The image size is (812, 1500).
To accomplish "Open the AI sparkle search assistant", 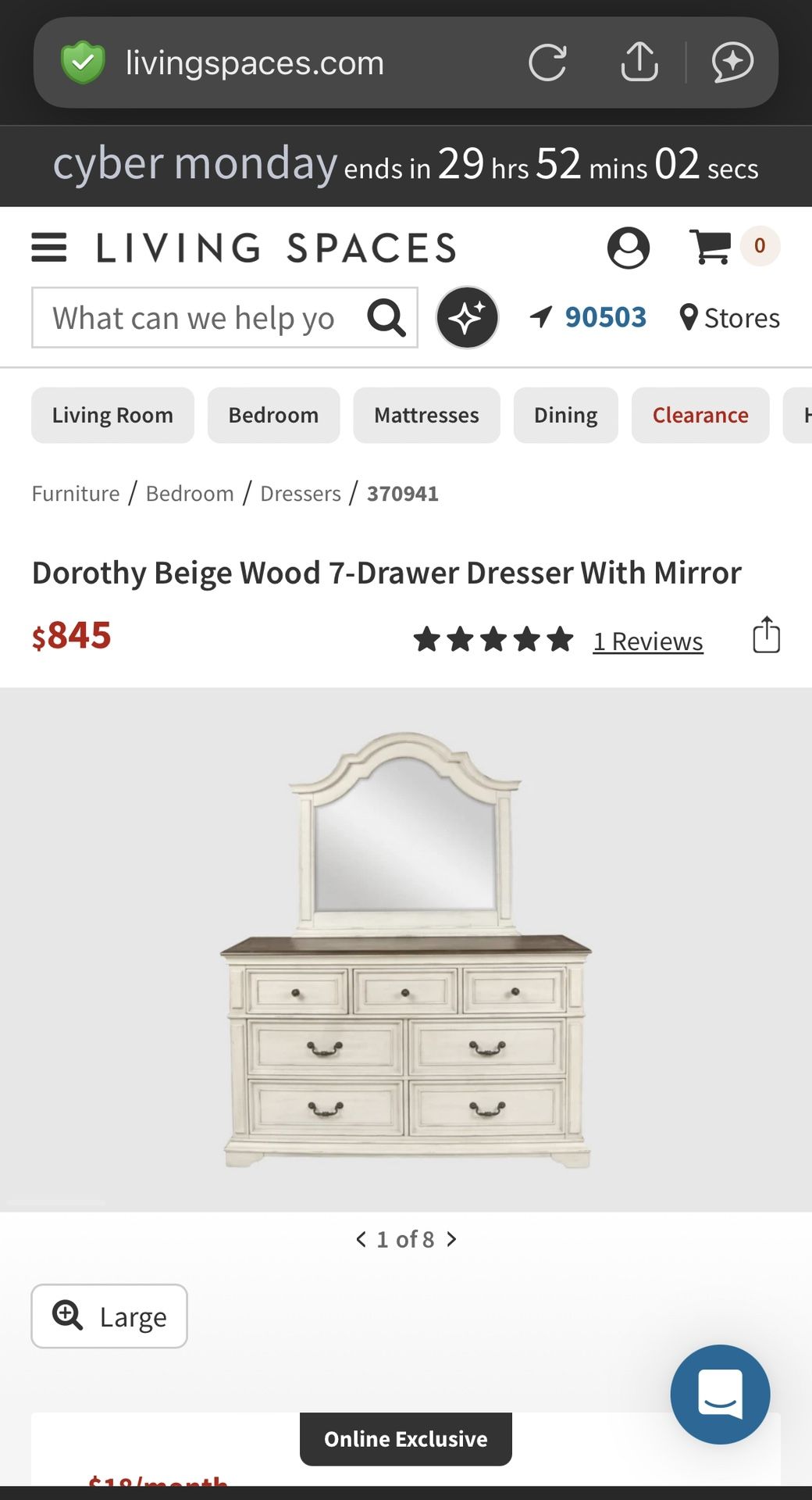I will coord(466,317).
